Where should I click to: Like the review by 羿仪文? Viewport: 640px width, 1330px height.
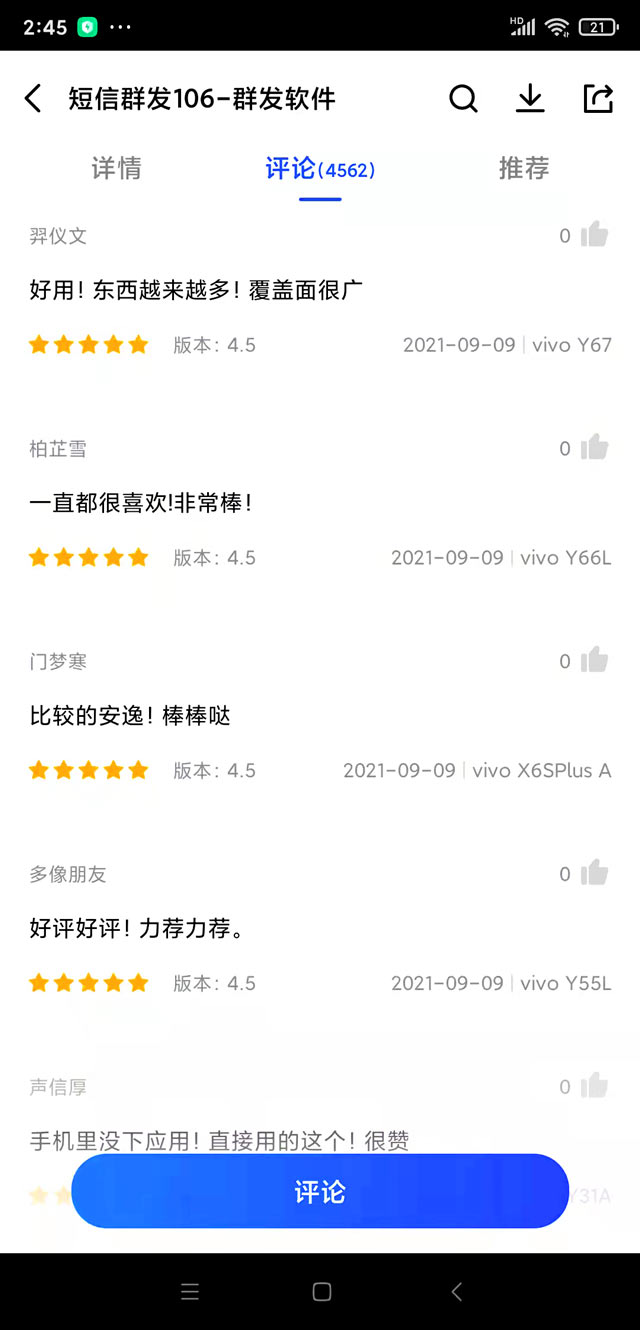[x=594, y=235]
